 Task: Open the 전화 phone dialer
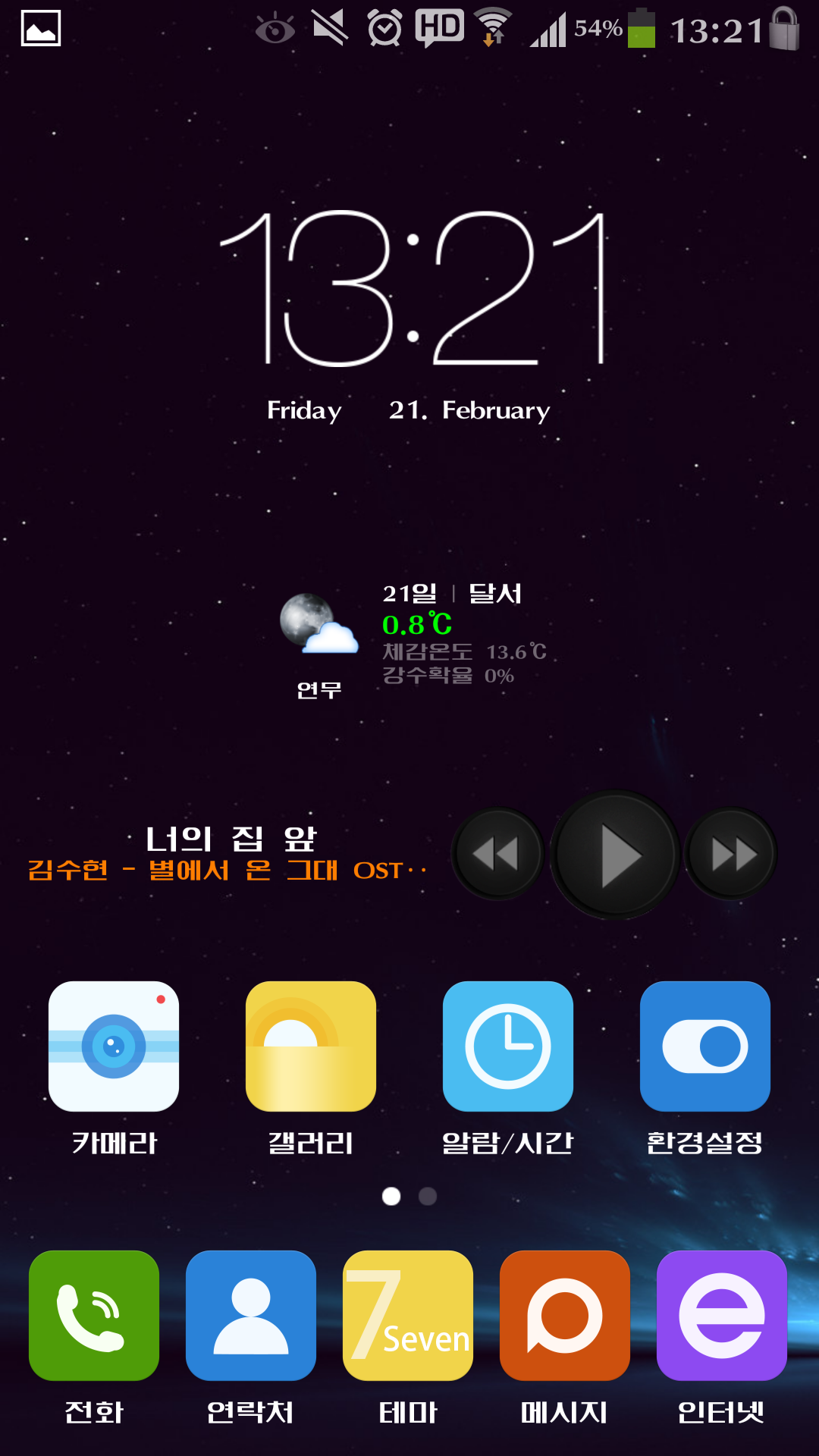(x=94, y=1316)
